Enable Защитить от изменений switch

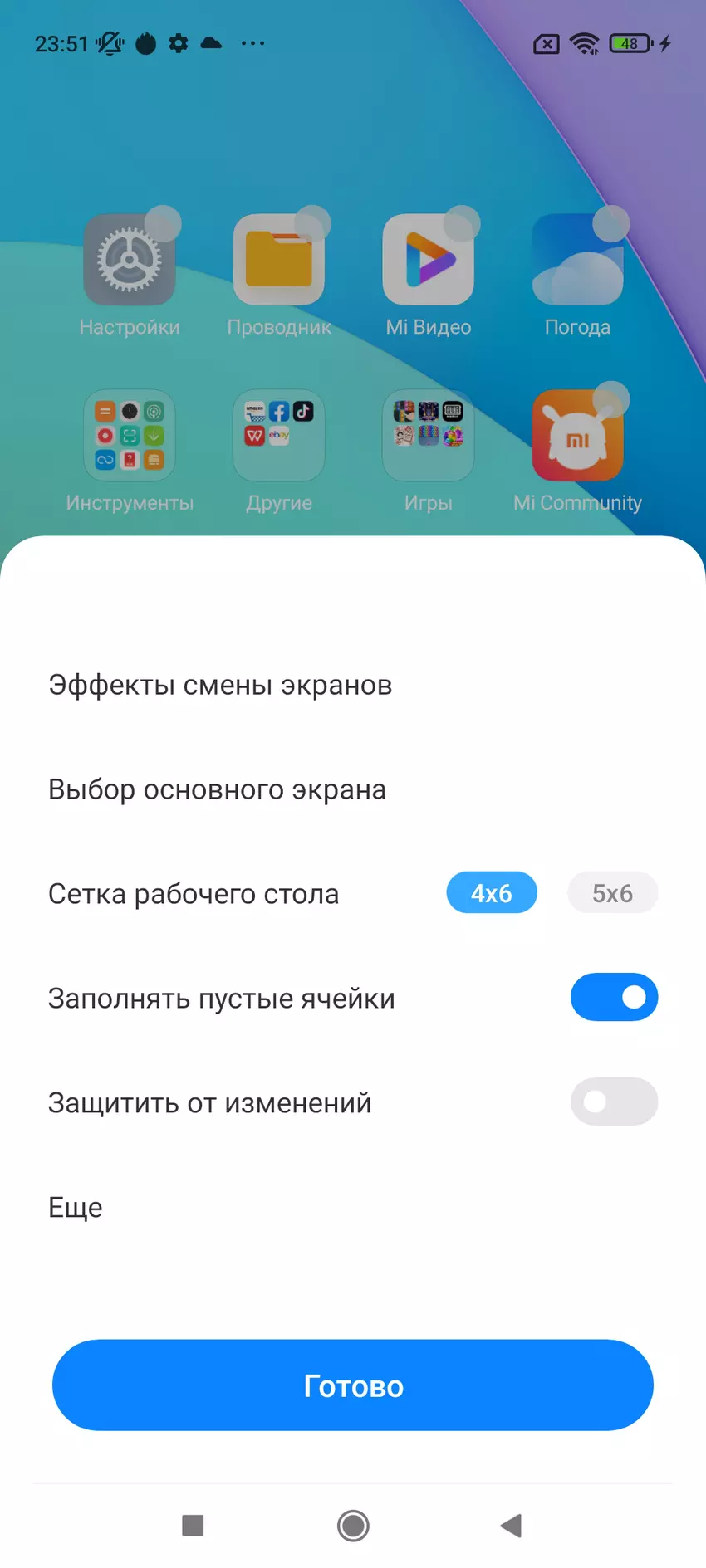click(x=614, y=1102)
